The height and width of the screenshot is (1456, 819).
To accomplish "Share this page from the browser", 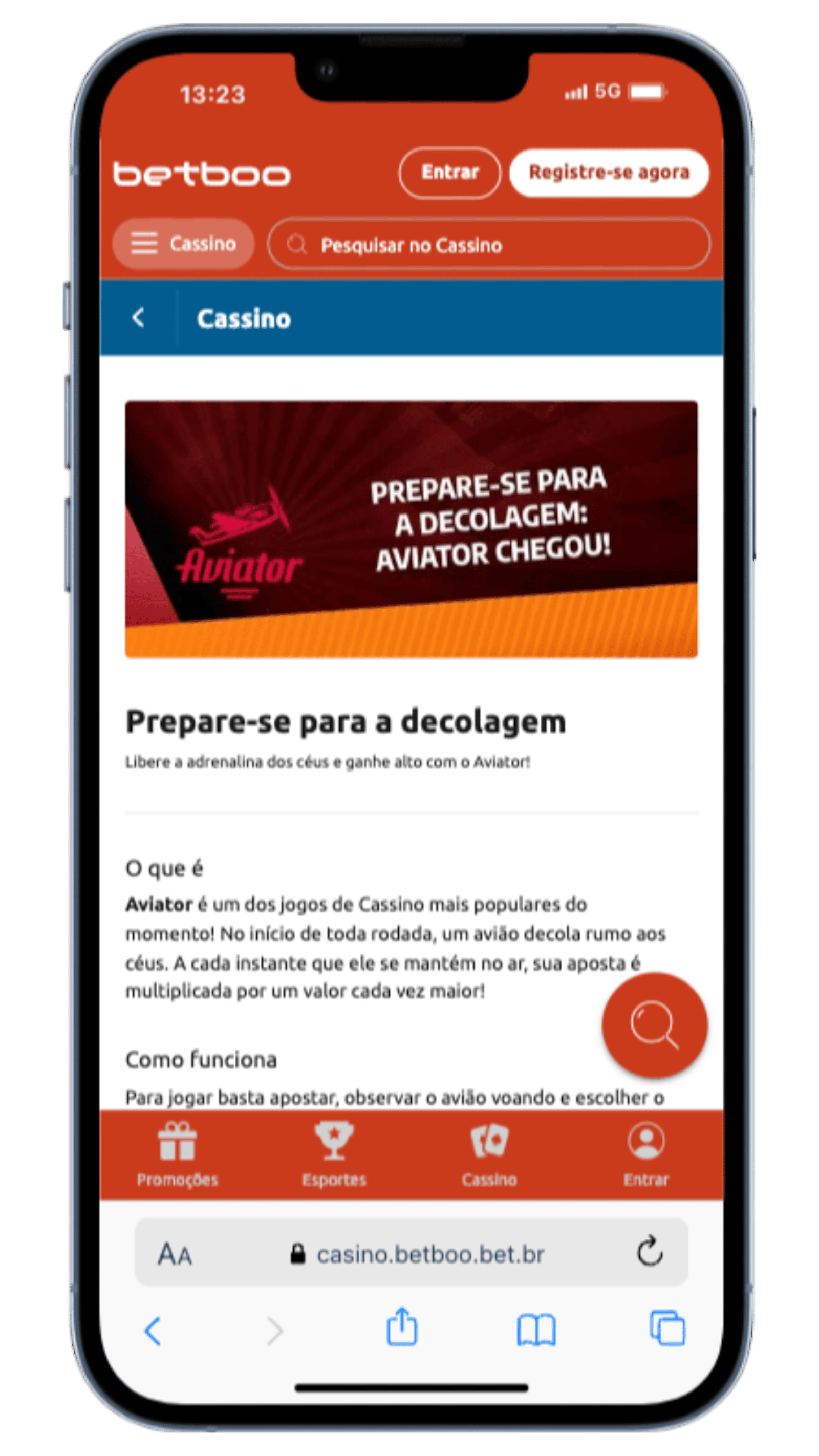I will click(402, 1328).
